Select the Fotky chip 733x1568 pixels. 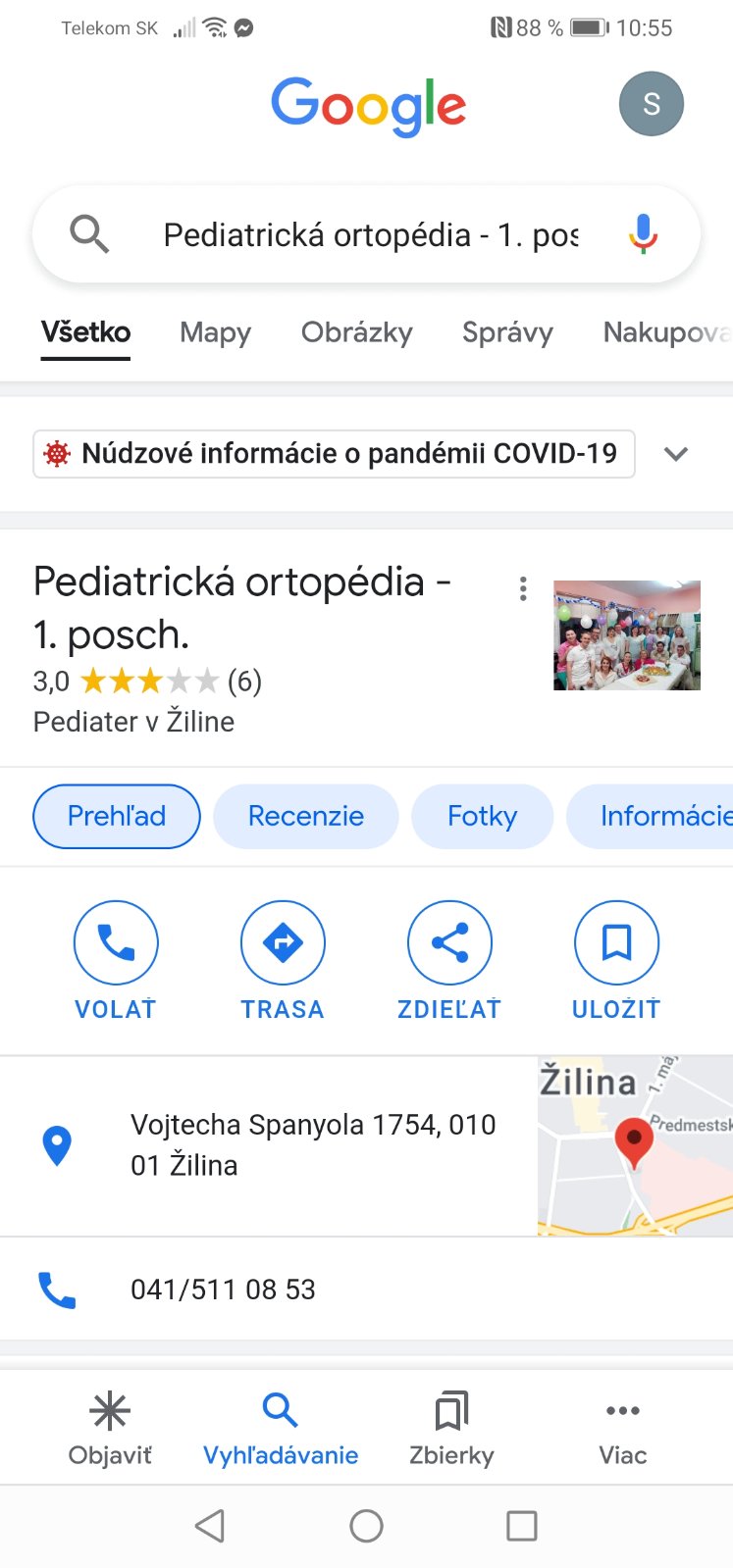482,816
